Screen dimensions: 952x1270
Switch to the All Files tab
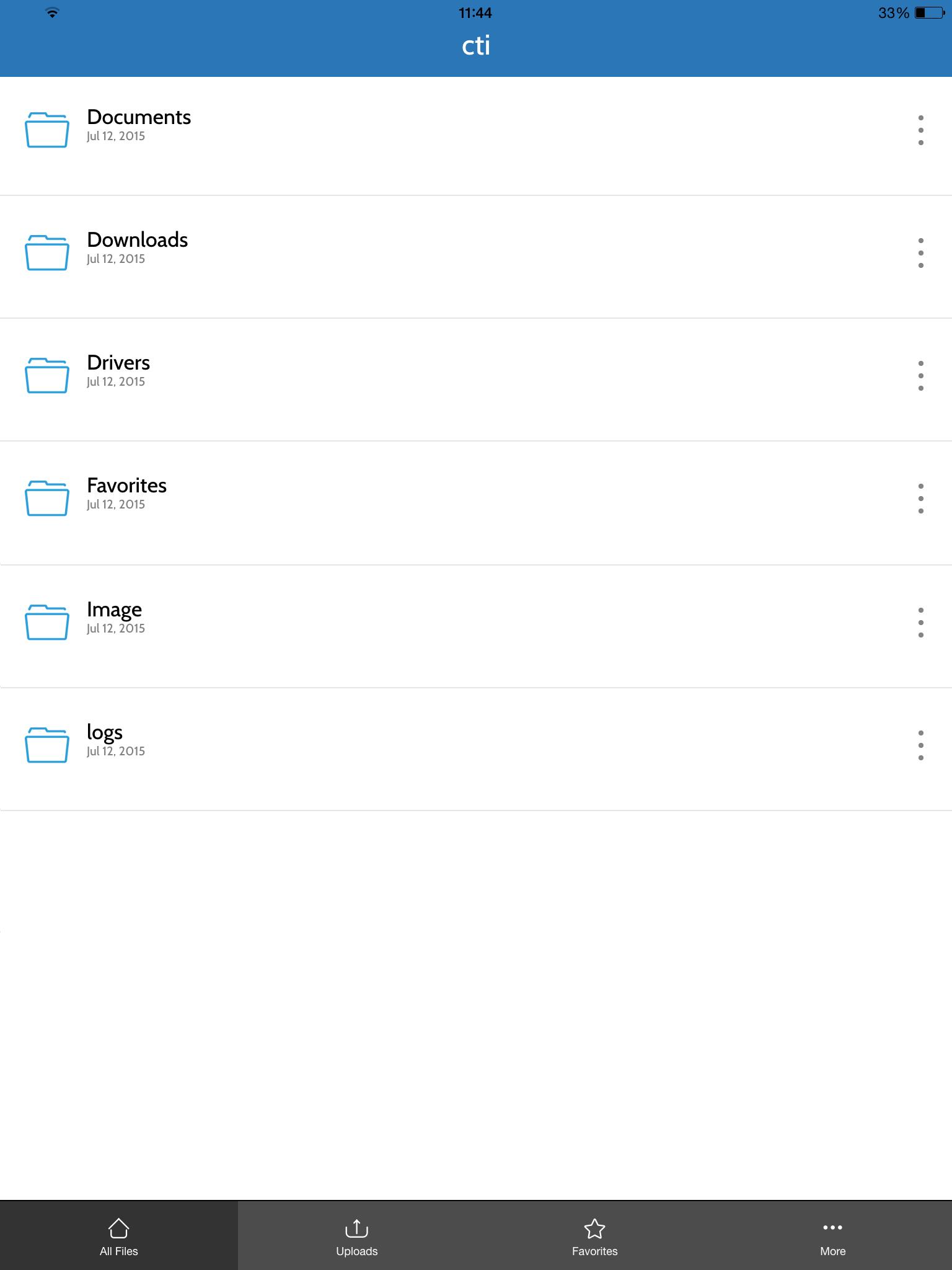119,1236
